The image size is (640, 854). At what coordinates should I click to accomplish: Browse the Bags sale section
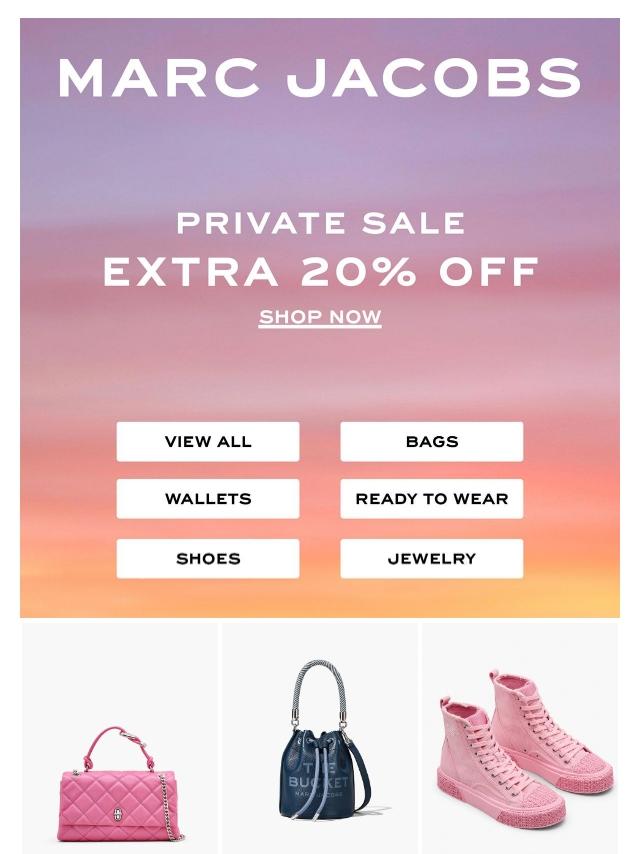[431, 441]
